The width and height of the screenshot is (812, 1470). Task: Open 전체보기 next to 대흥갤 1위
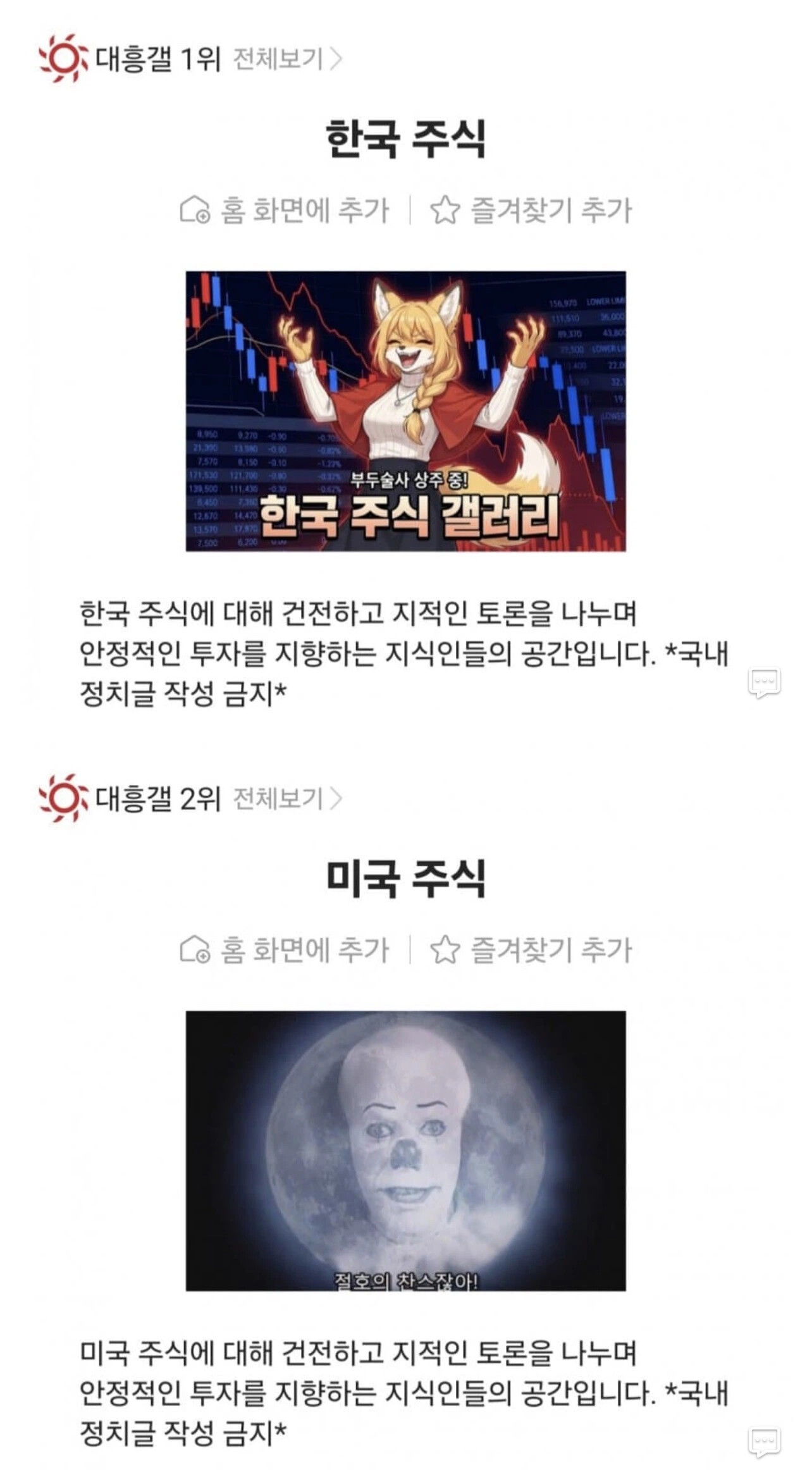point(288,59)
